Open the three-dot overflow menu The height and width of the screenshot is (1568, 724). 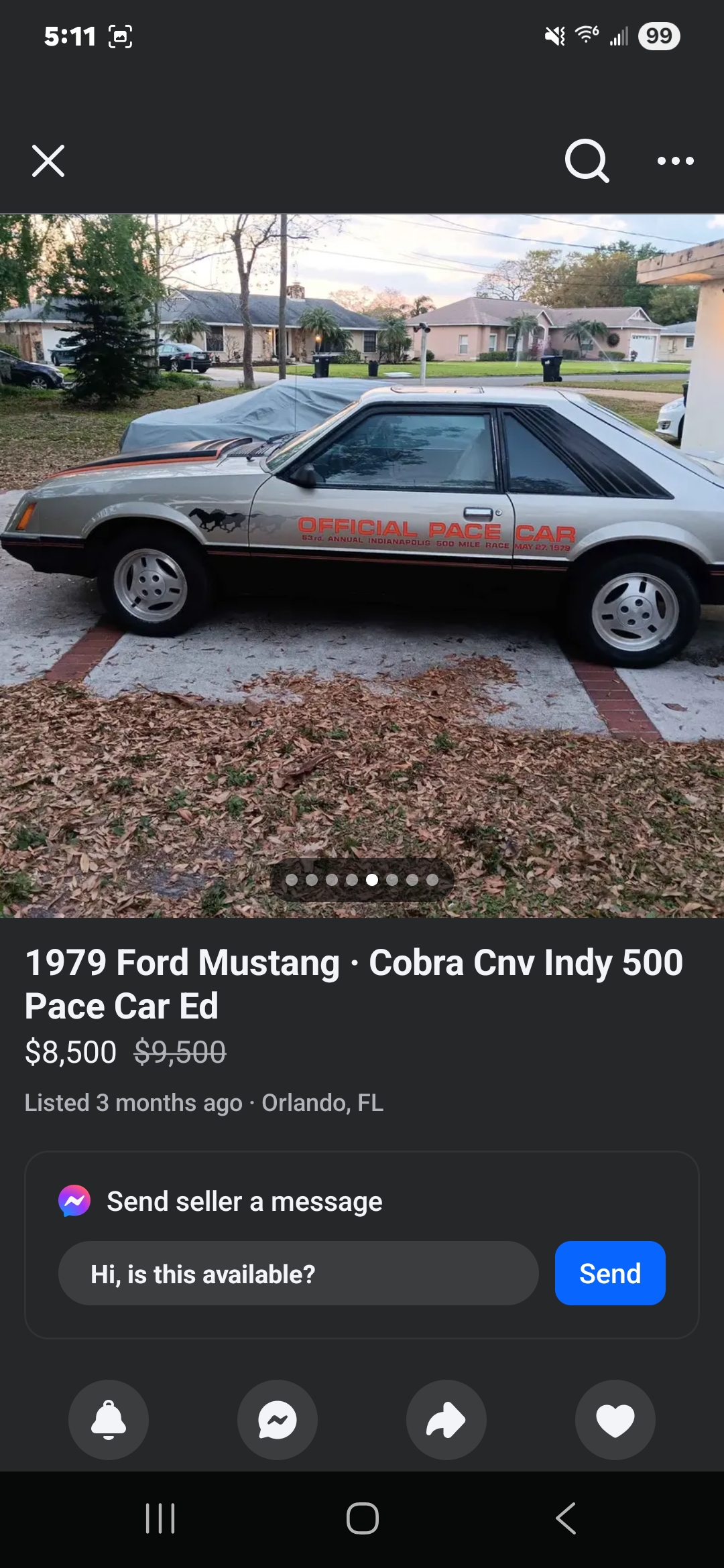click(x=676, y=161)
